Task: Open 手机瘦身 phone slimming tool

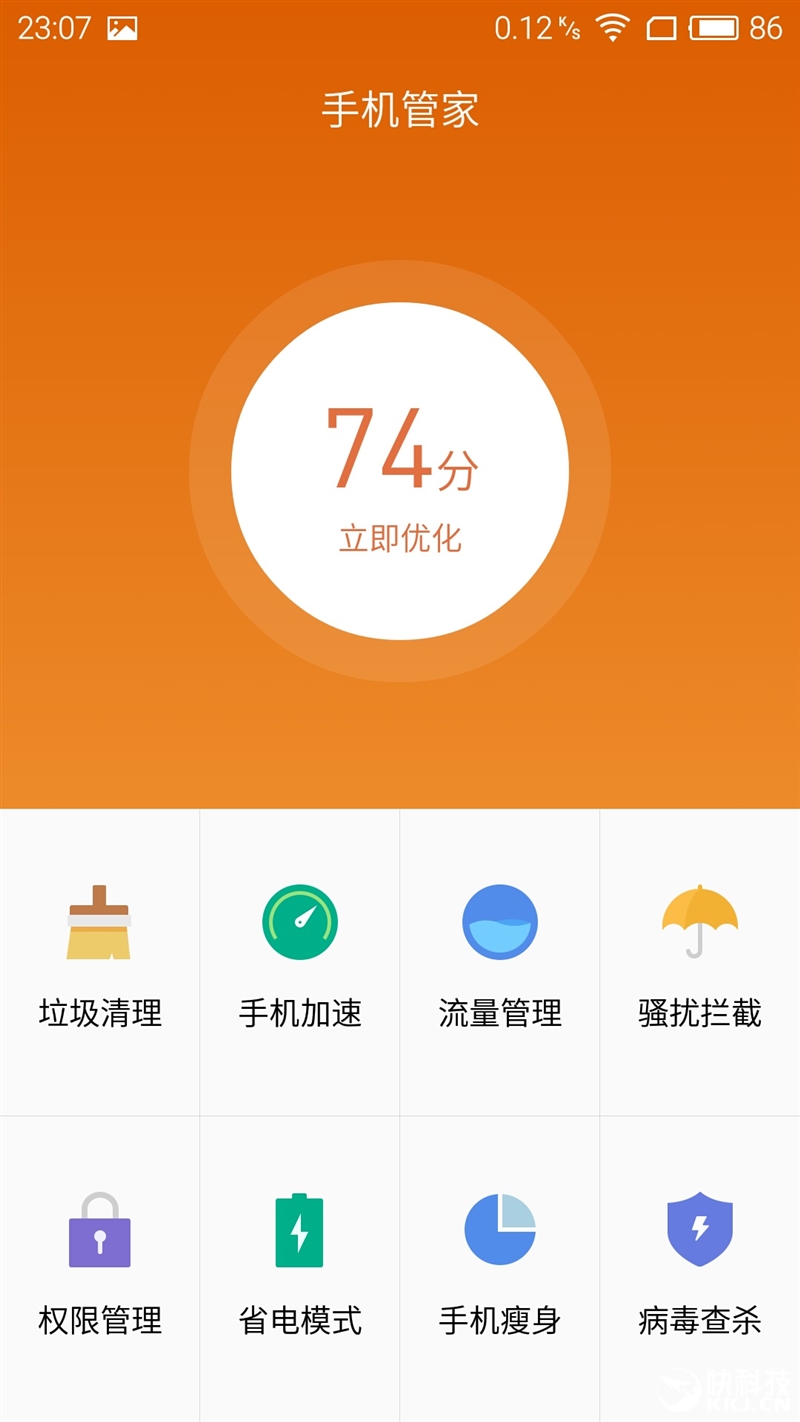Action: 499,1270
